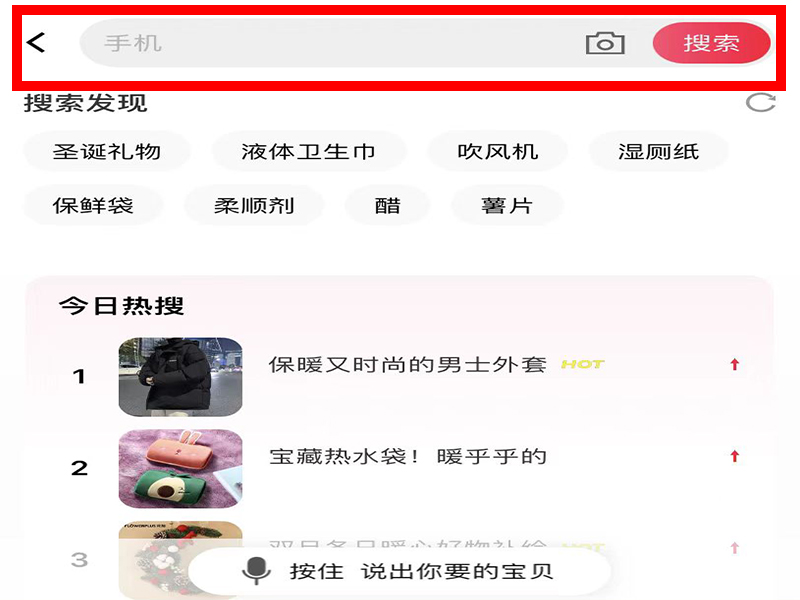Open hot search 保暖又时尚的男士外套
This screenshot has height=600, width=800.
407,365
